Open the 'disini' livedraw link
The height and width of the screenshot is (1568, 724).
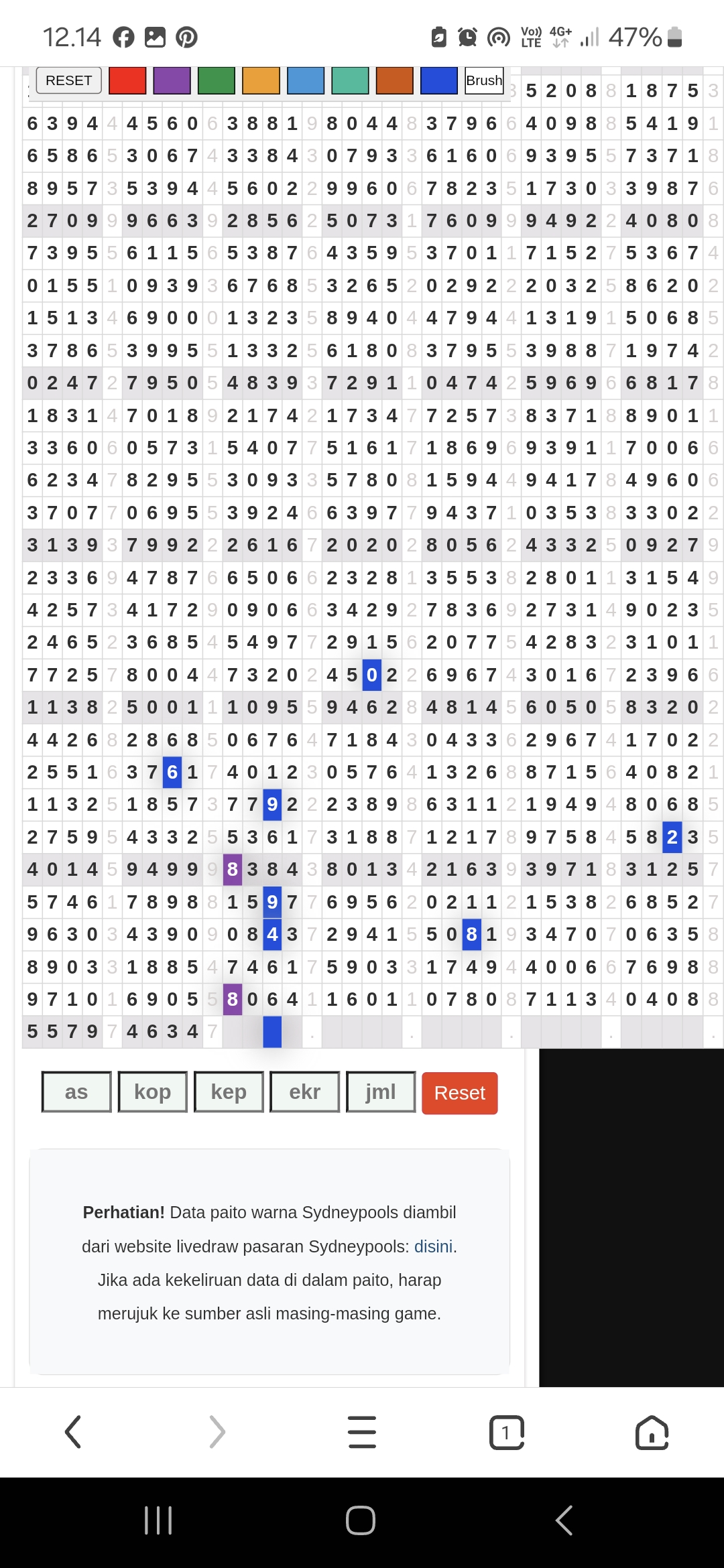[433, 1246]
